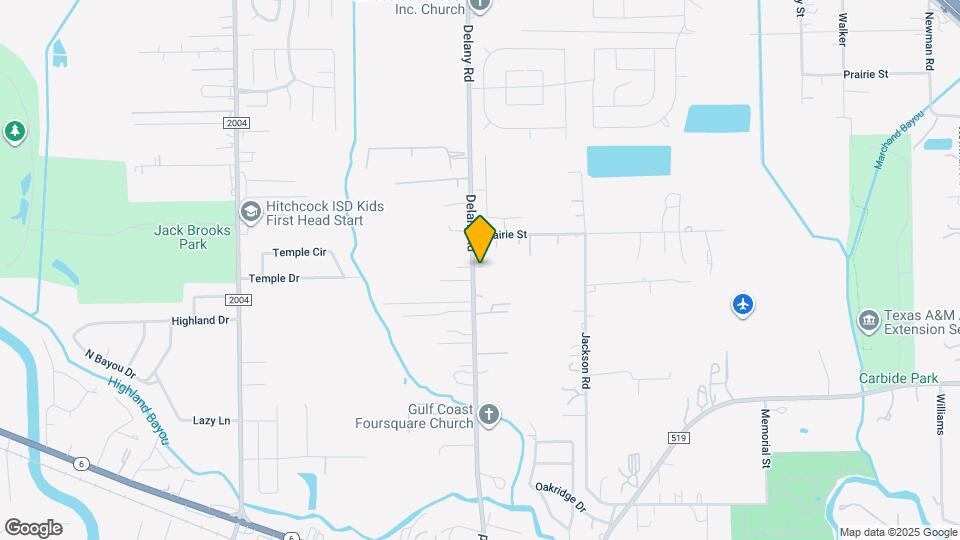Select the Hitchcock ISD Kids First Head Start pin
The width and height of the screenshot is (960, 540).
click(250, 211)
